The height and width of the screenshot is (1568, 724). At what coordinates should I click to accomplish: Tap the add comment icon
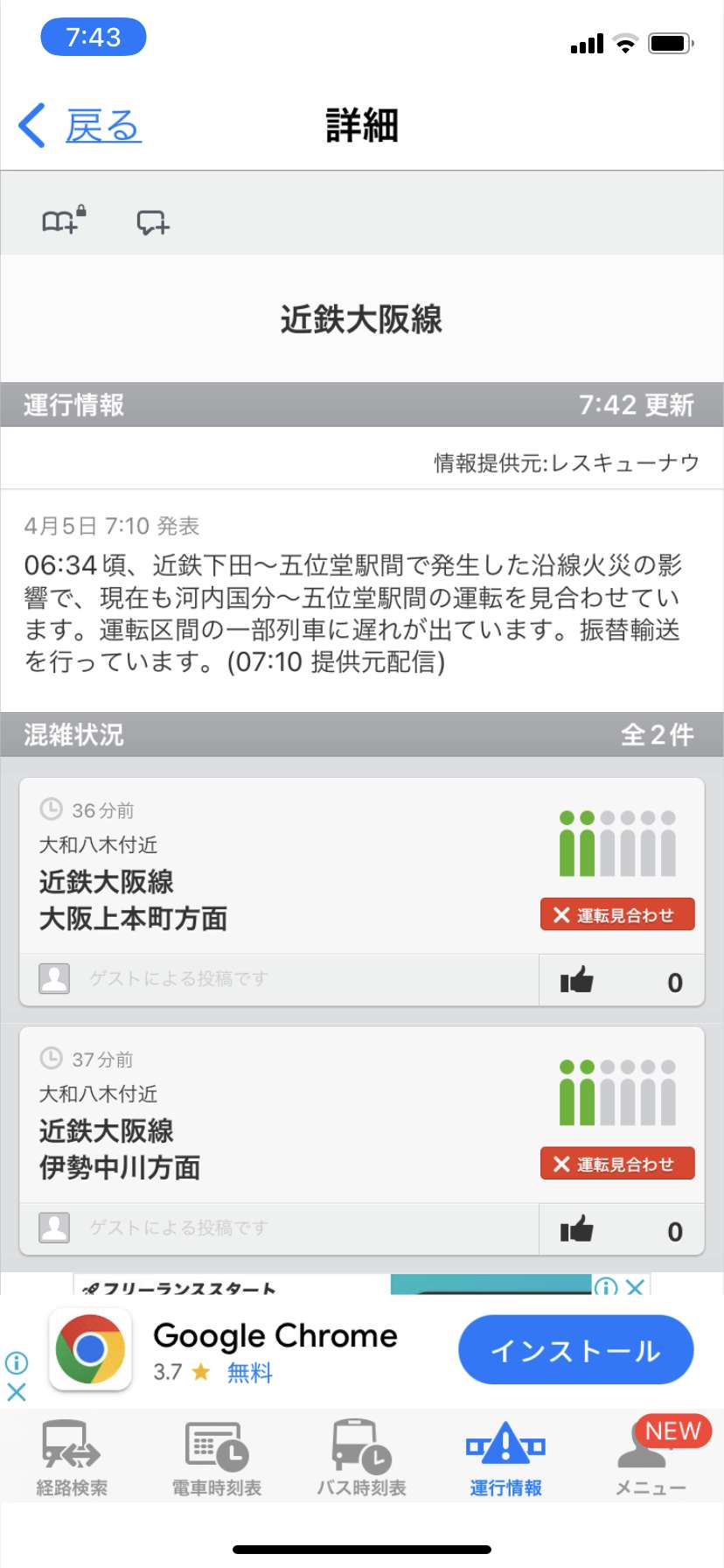click(x=153, y=222)
